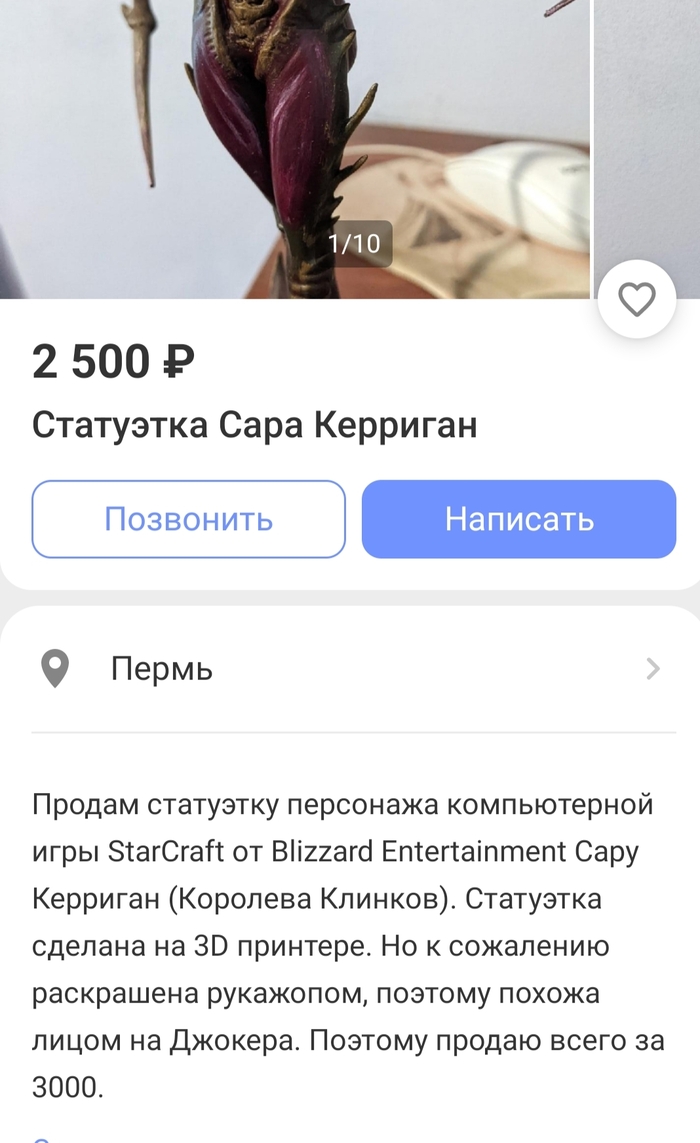Viewport: 700px width, 1143px height.
Task: Message the seller via Написать
Action: (519, 519)
